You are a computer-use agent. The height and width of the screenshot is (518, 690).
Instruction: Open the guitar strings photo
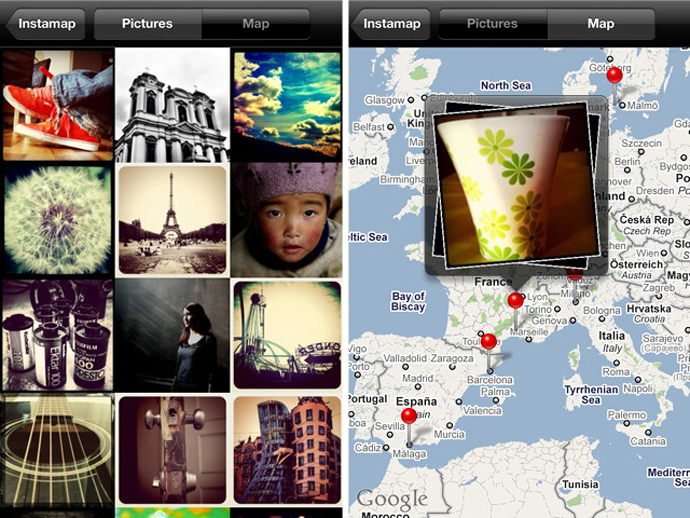pyautogui.click(x=56, y=450)
